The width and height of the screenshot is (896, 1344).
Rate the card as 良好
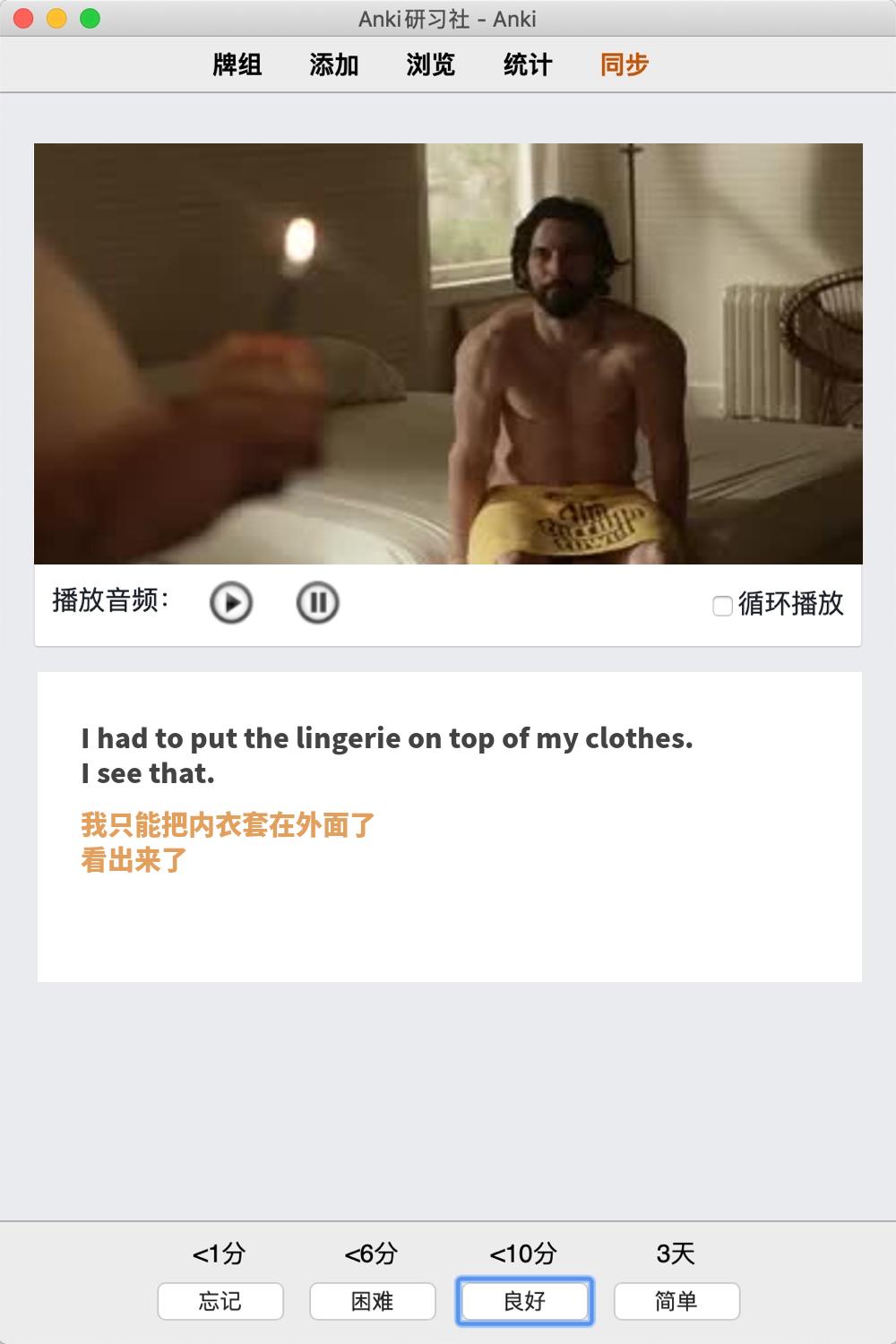click(525, 1301)
